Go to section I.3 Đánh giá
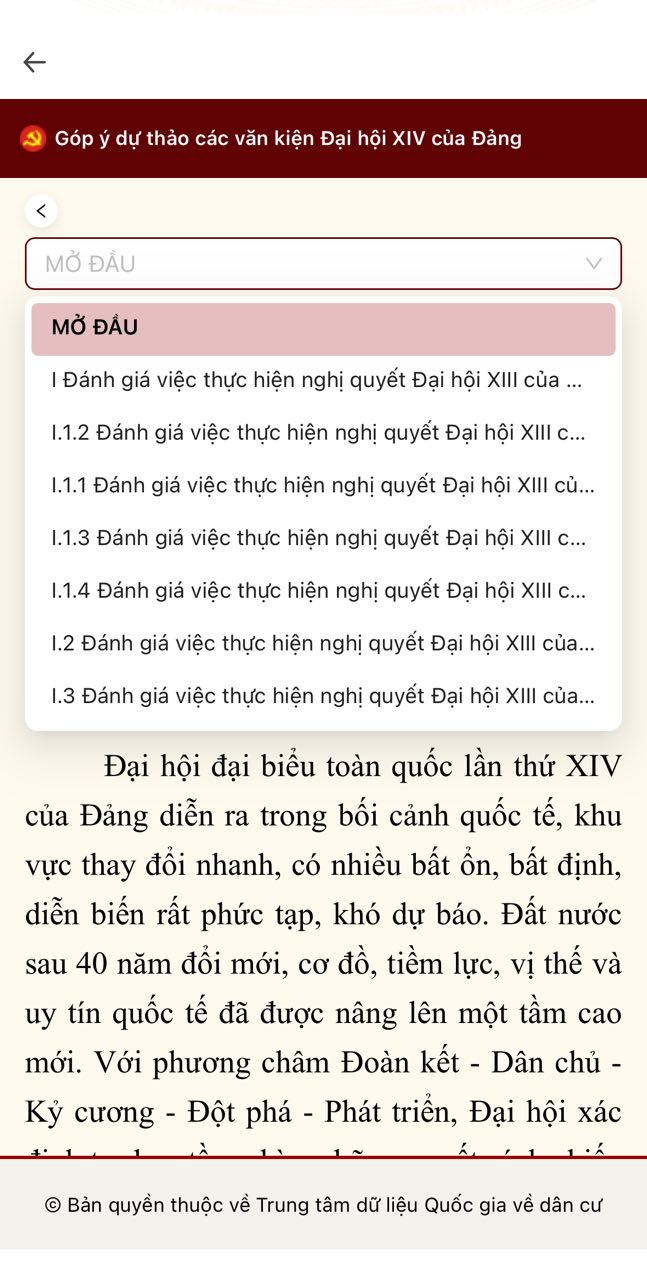The height and width of the screenshot is (1280, 647). [322, 696]
